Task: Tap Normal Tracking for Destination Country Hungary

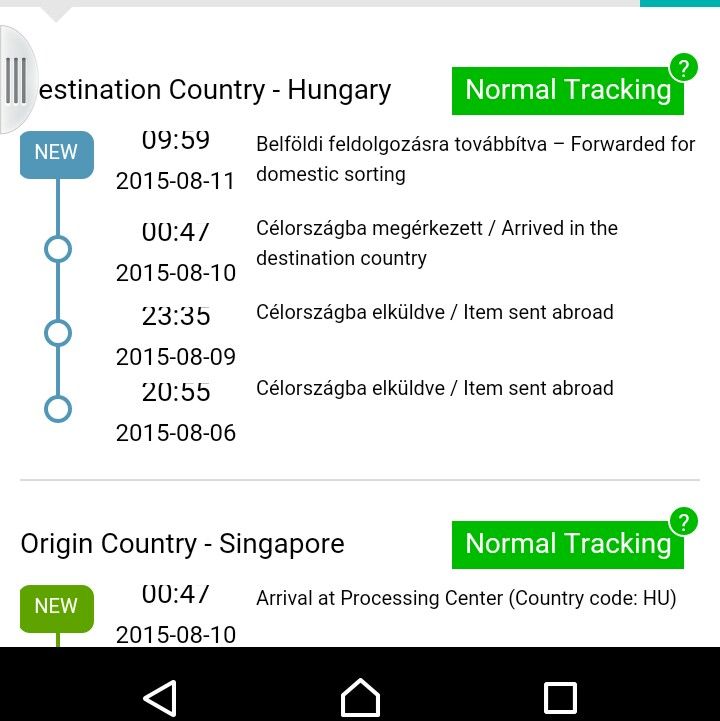Action: click(x=567, y=90)
